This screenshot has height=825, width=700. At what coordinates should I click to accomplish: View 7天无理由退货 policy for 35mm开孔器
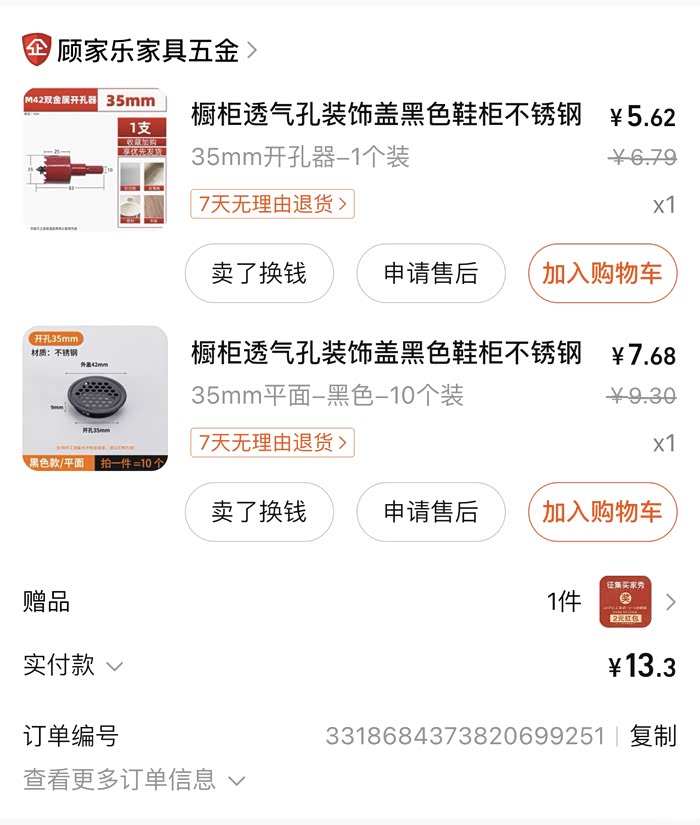[x=272, y=204]
